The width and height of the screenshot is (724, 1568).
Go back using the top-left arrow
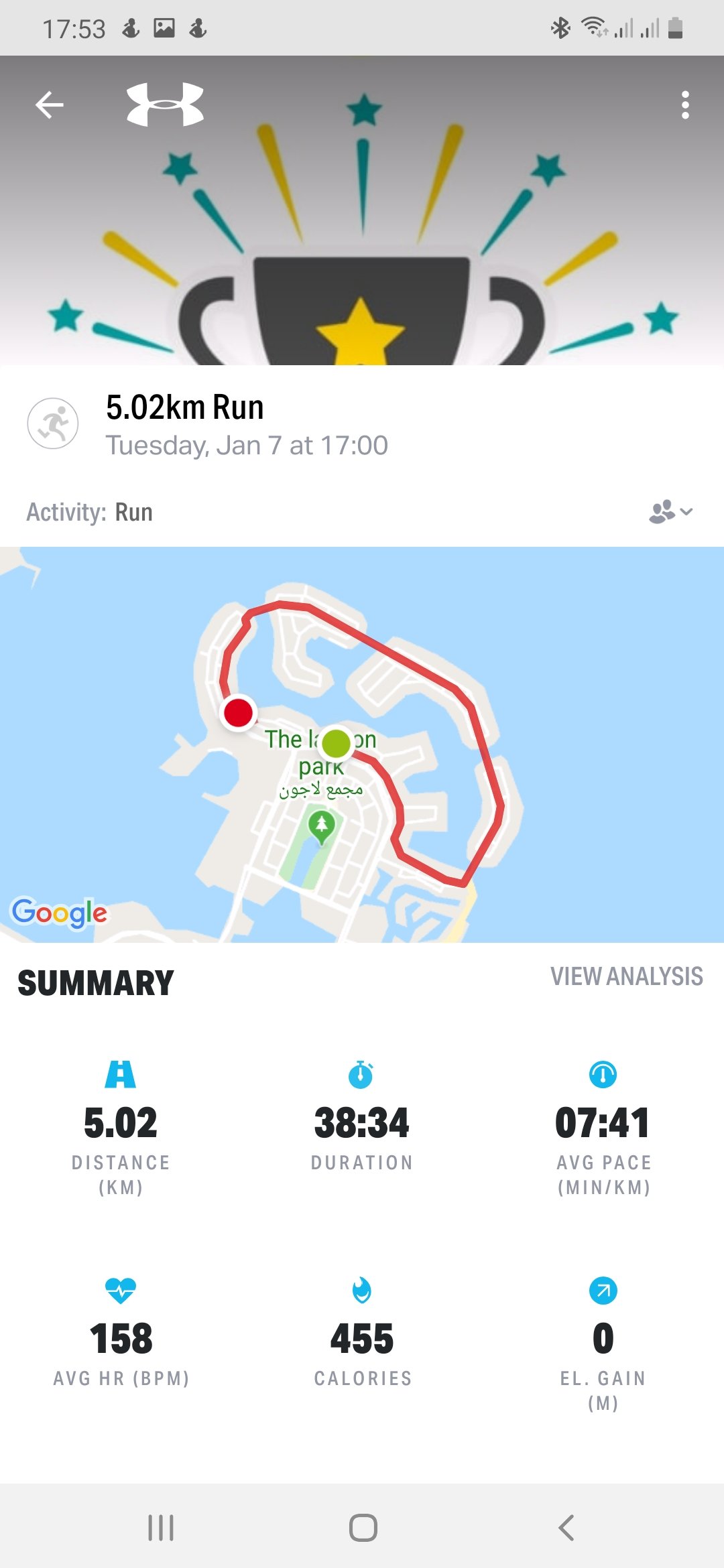coord(50,105)
